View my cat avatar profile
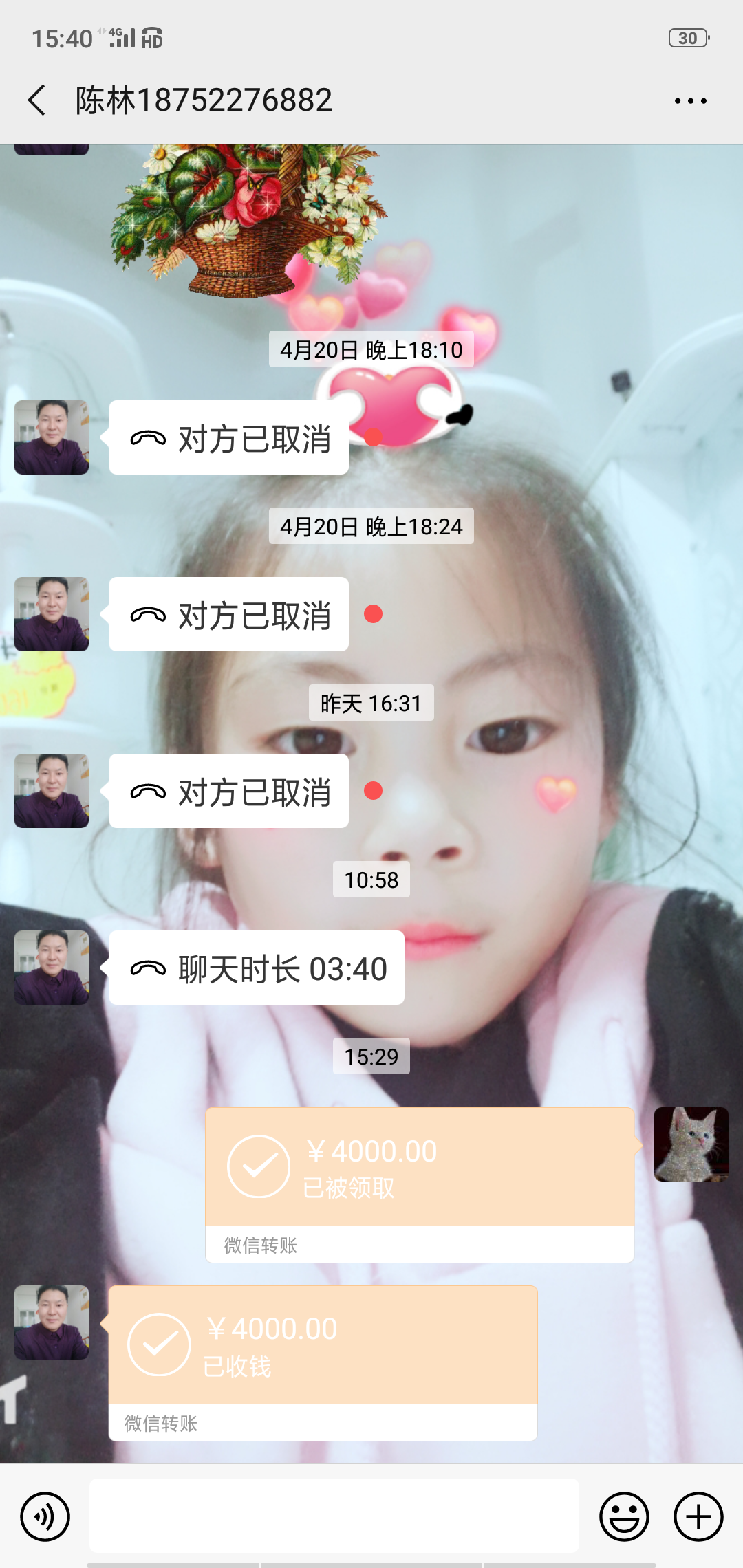 [x=691, y=1144]
